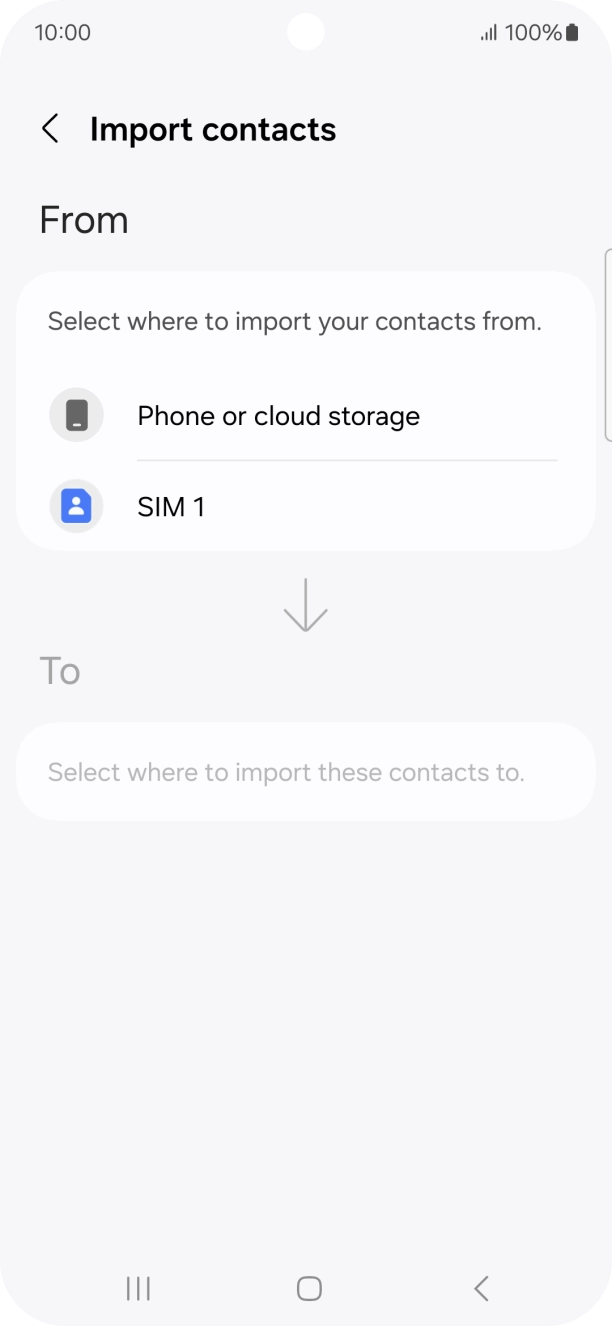
Task: Go back from Import contacts
Action: [x=50, y=129]
